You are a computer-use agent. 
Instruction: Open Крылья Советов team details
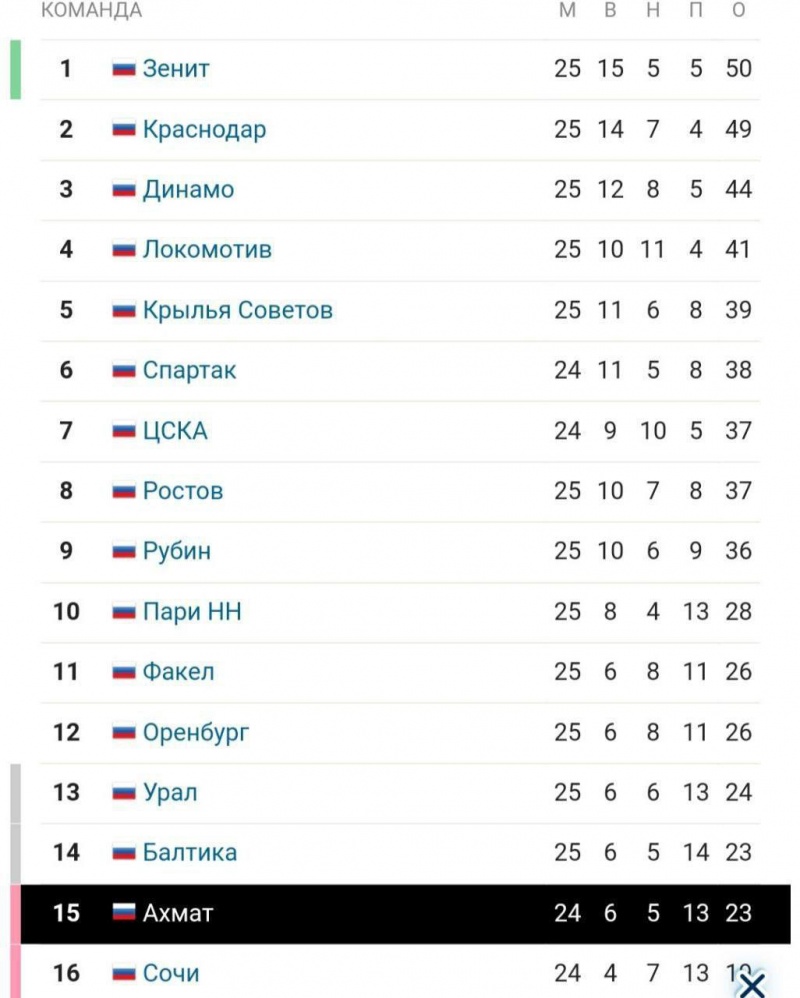(237, 310)
